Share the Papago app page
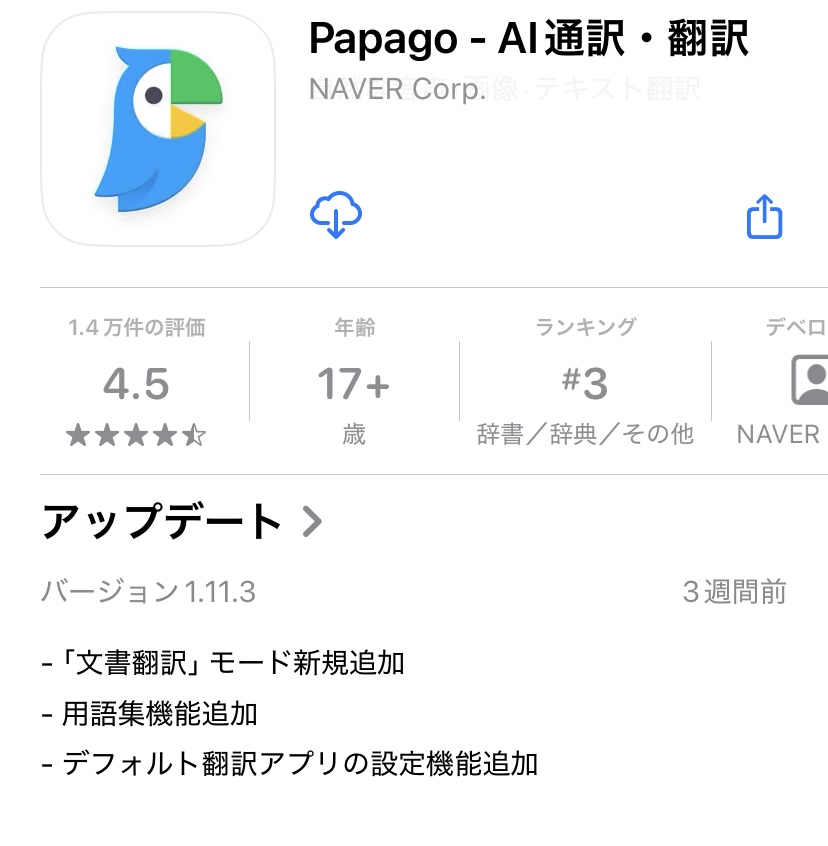The width and height of the screenshot is (828, 846). coord(764,216)
